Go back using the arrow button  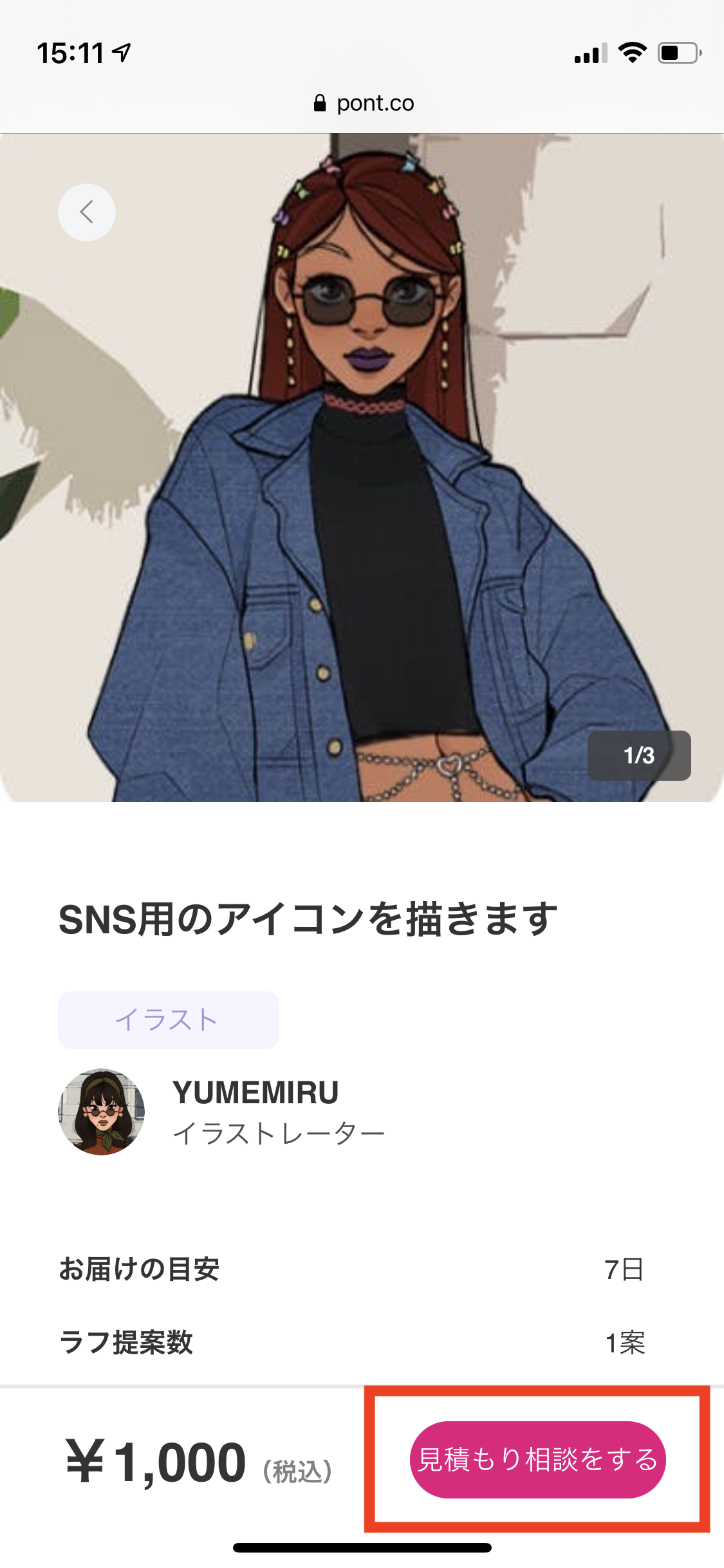coord(87,212)
